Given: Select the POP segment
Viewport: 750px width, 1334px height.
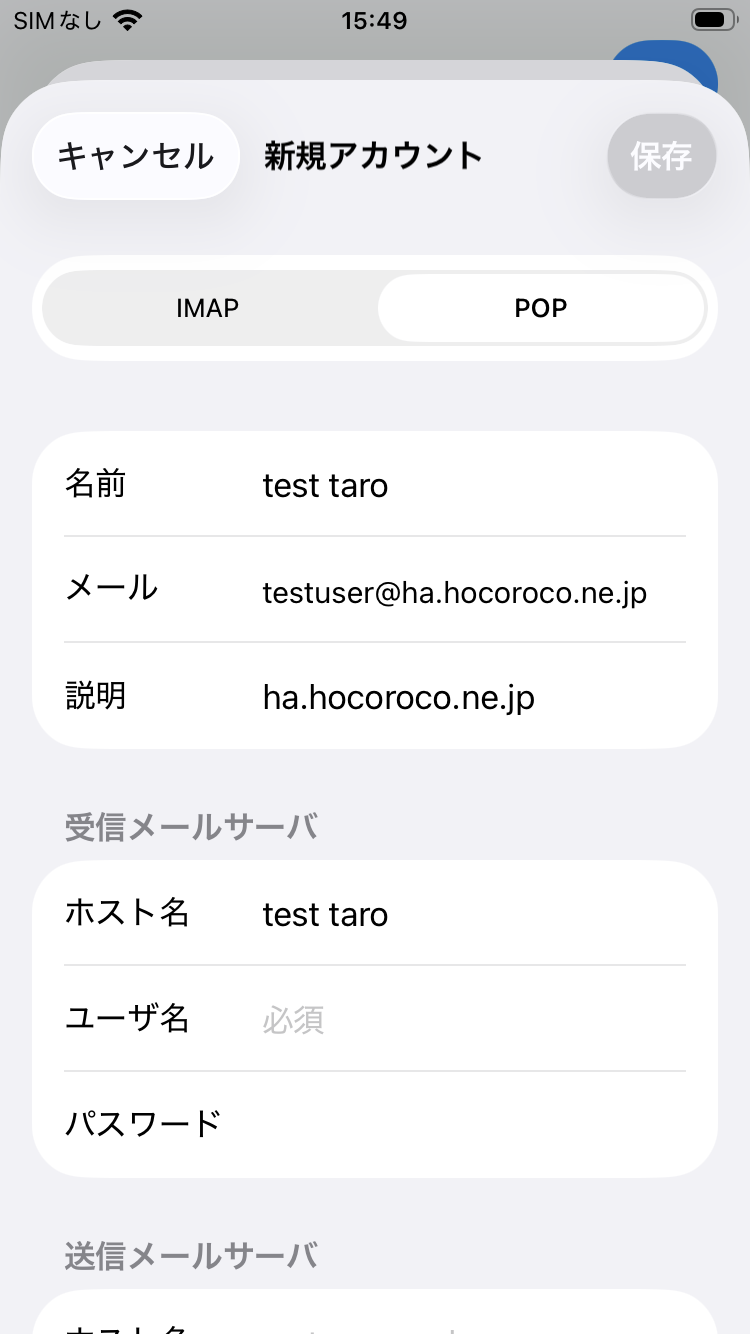Looking at the screenshot, I should coord(541,308).
